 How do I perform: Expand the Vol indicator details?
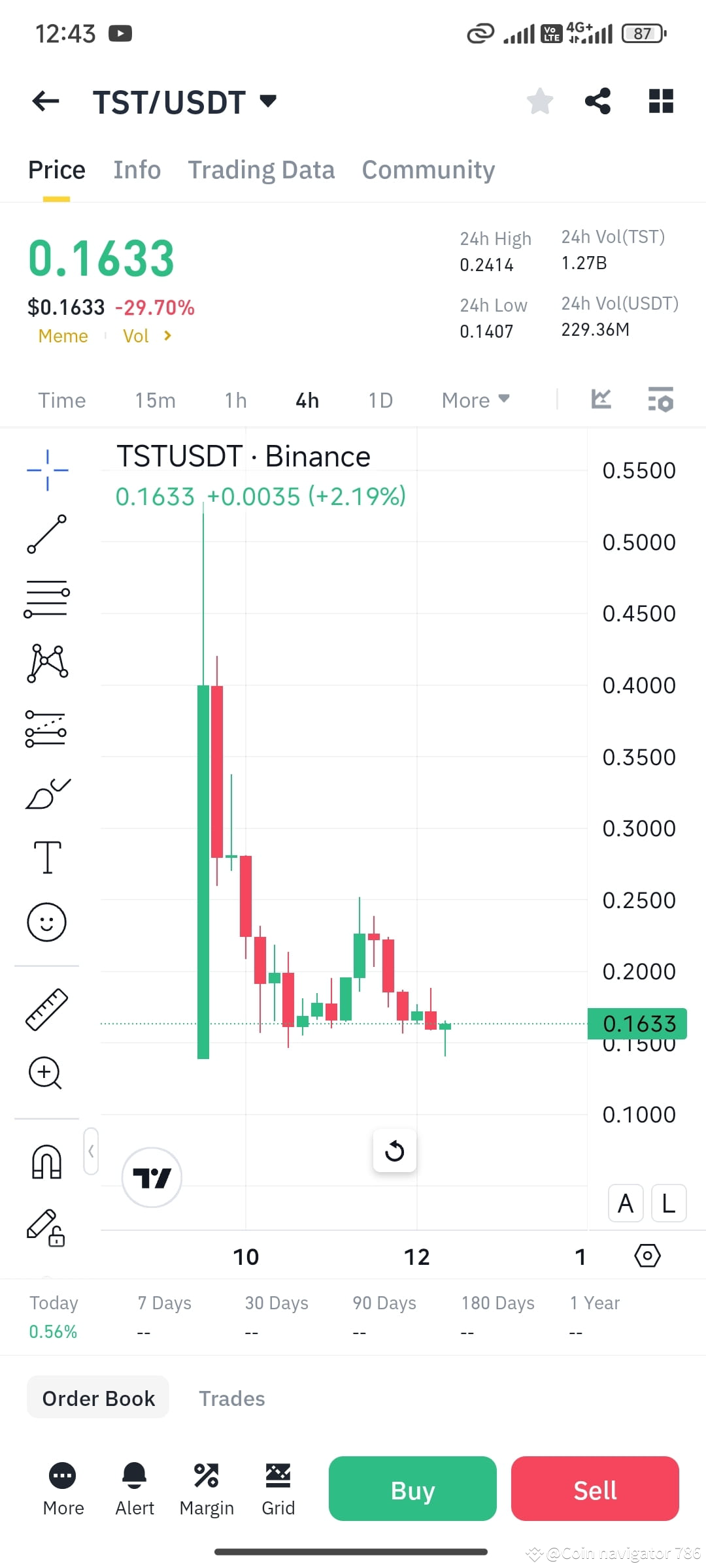coord(145,336)
